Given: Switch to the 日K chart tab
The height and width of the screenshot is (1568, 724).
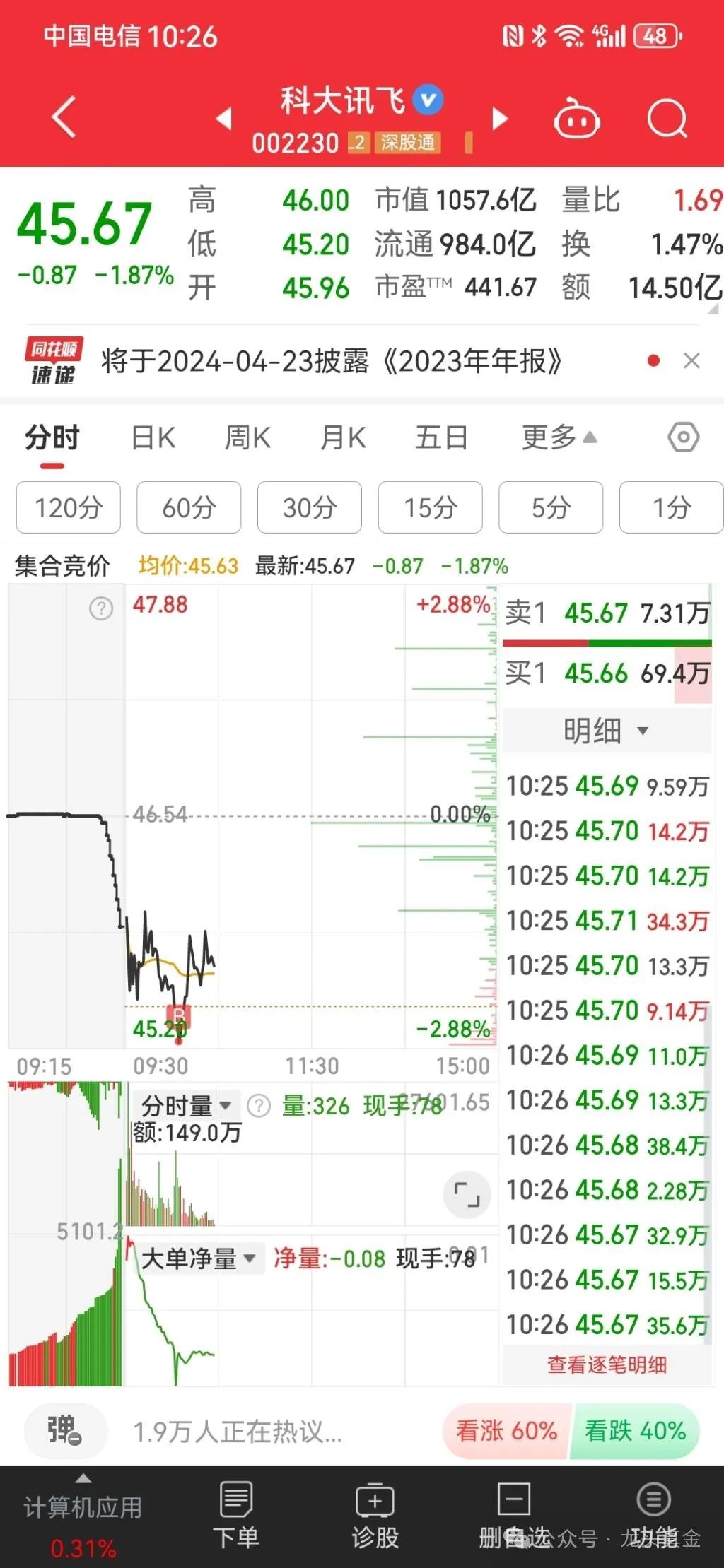Looking at the screenshot, I should click(153, 438).
